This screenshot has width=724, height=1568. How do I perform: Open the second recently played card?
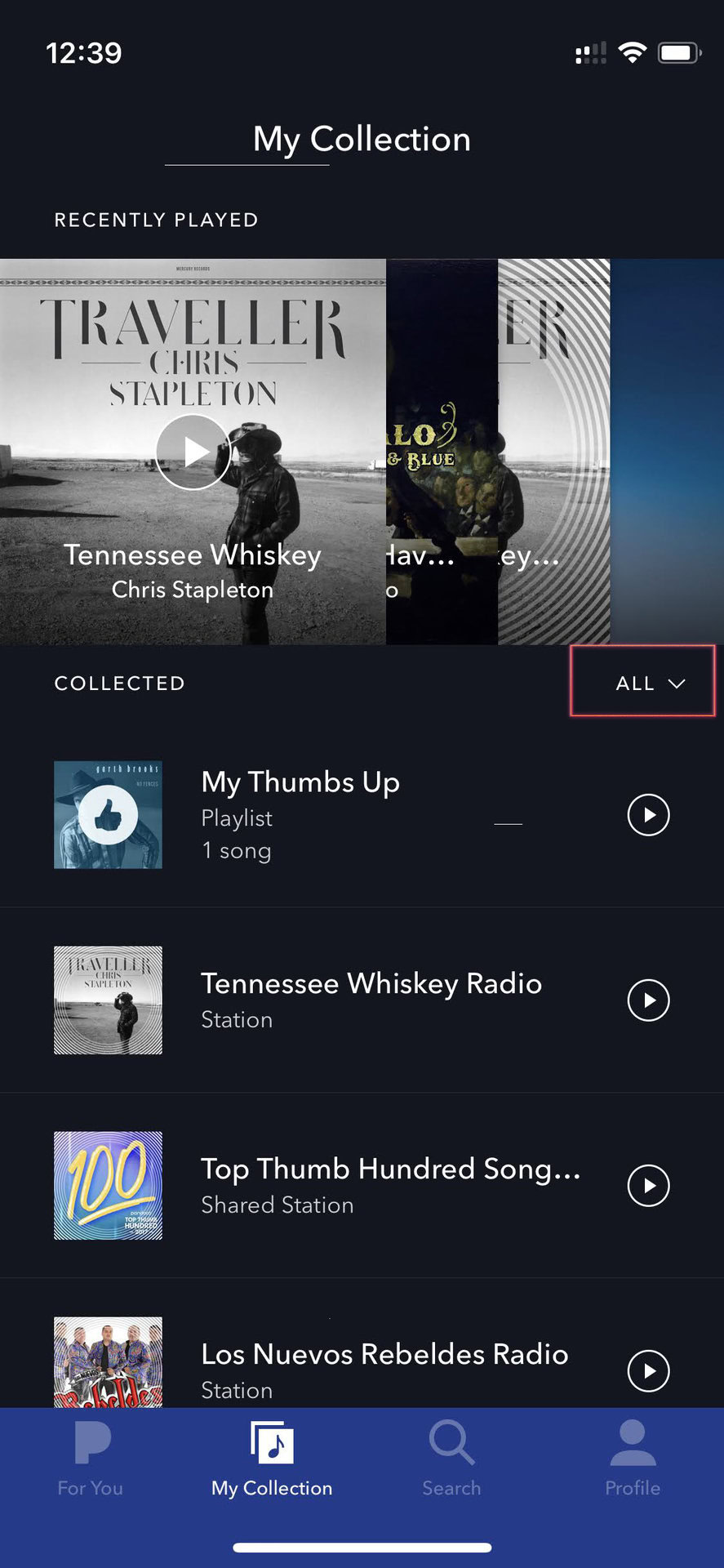click(x=442, y=452)
